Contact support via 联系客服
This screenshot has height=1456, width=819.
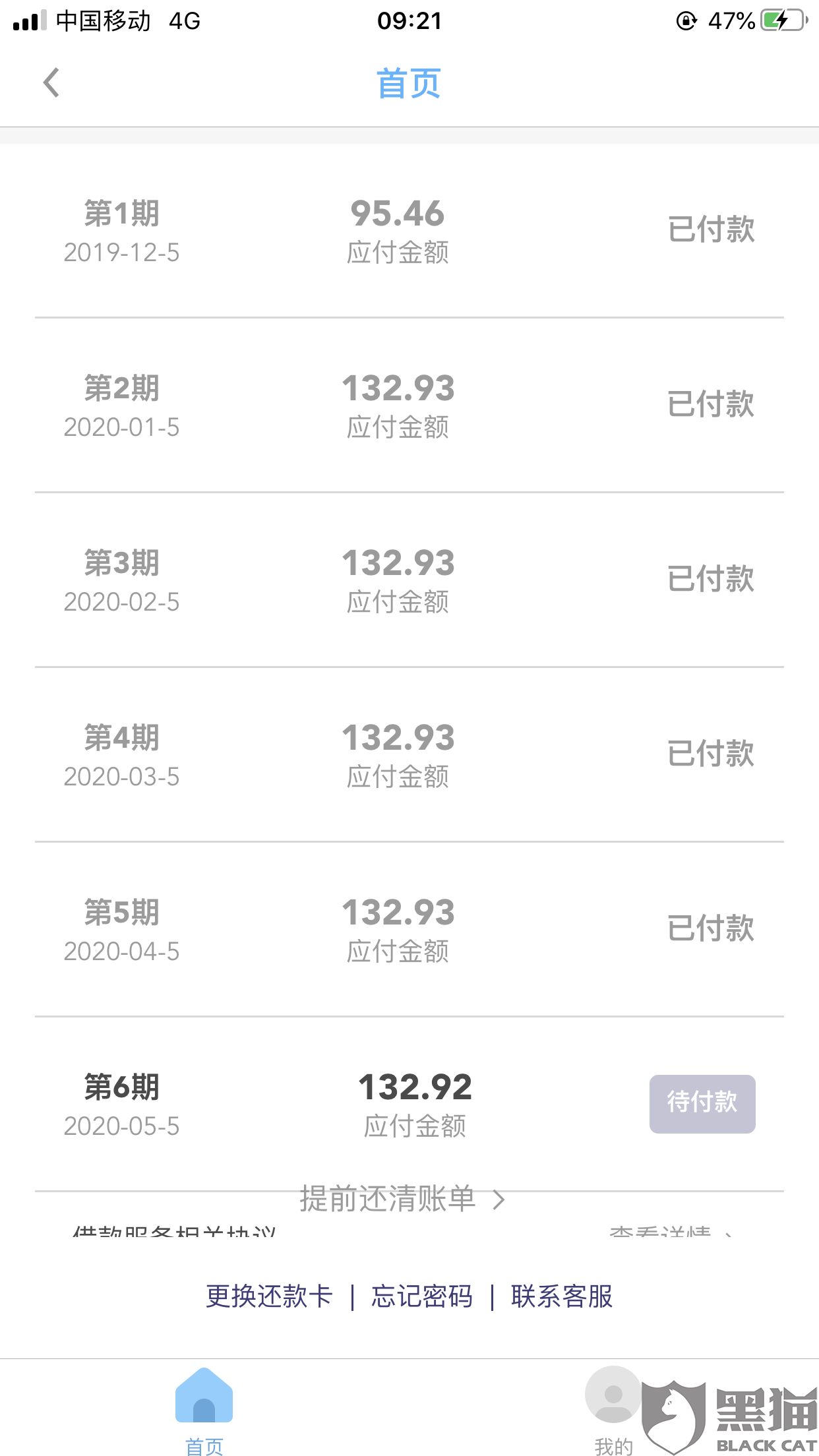coord(562,1296)
